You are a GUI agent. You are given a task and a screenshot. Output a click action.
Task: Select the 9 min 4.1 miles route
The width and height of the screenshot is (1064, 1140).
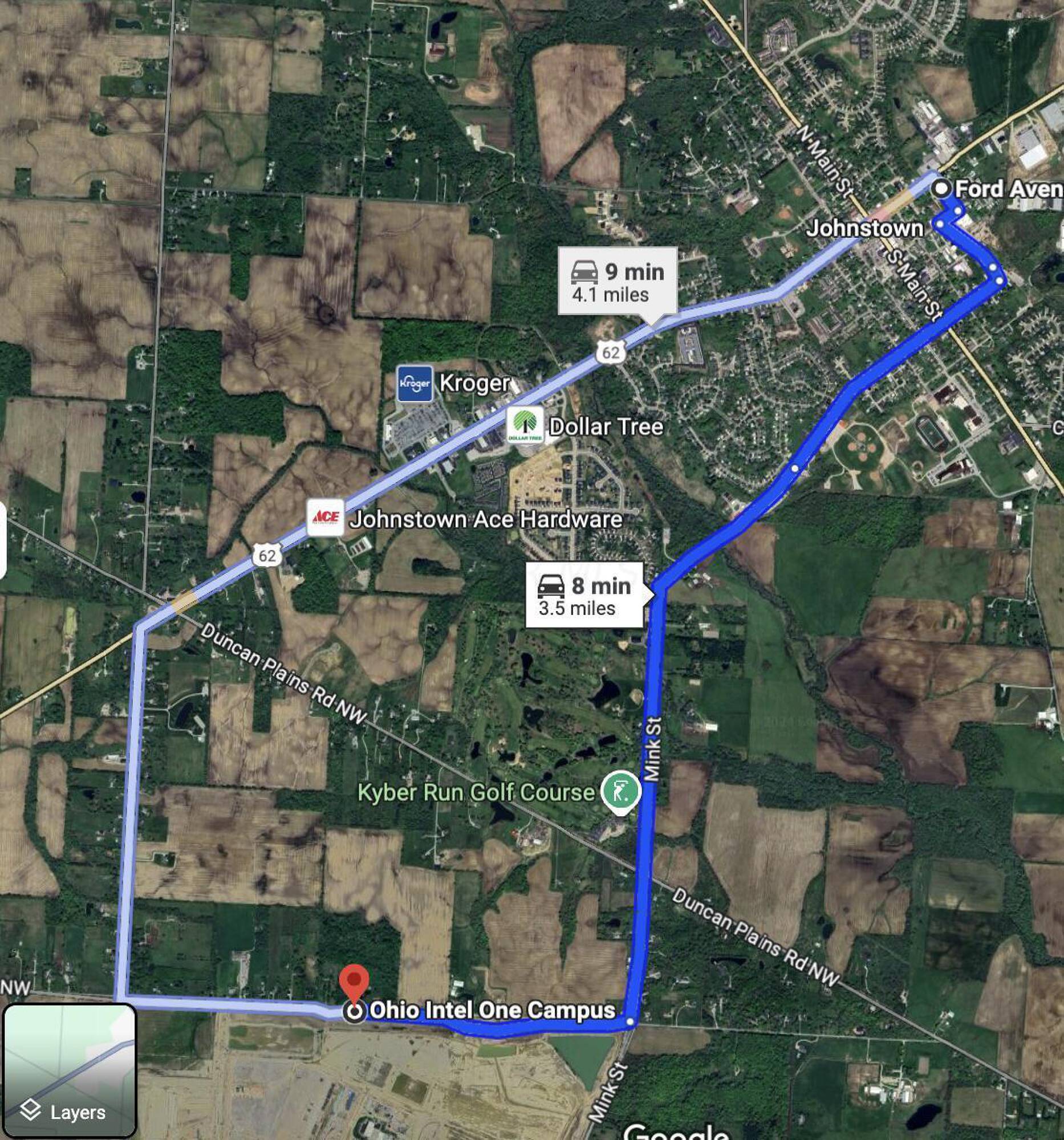coord(618,282)
